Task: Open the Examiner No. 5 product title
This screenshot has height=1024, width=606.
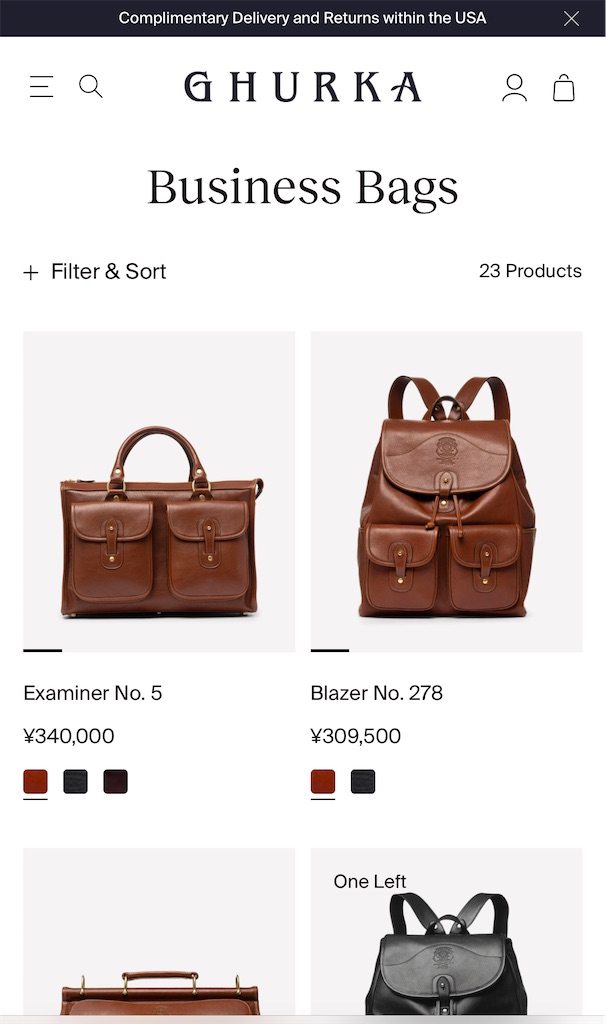Action: click(x=92, y=693)
